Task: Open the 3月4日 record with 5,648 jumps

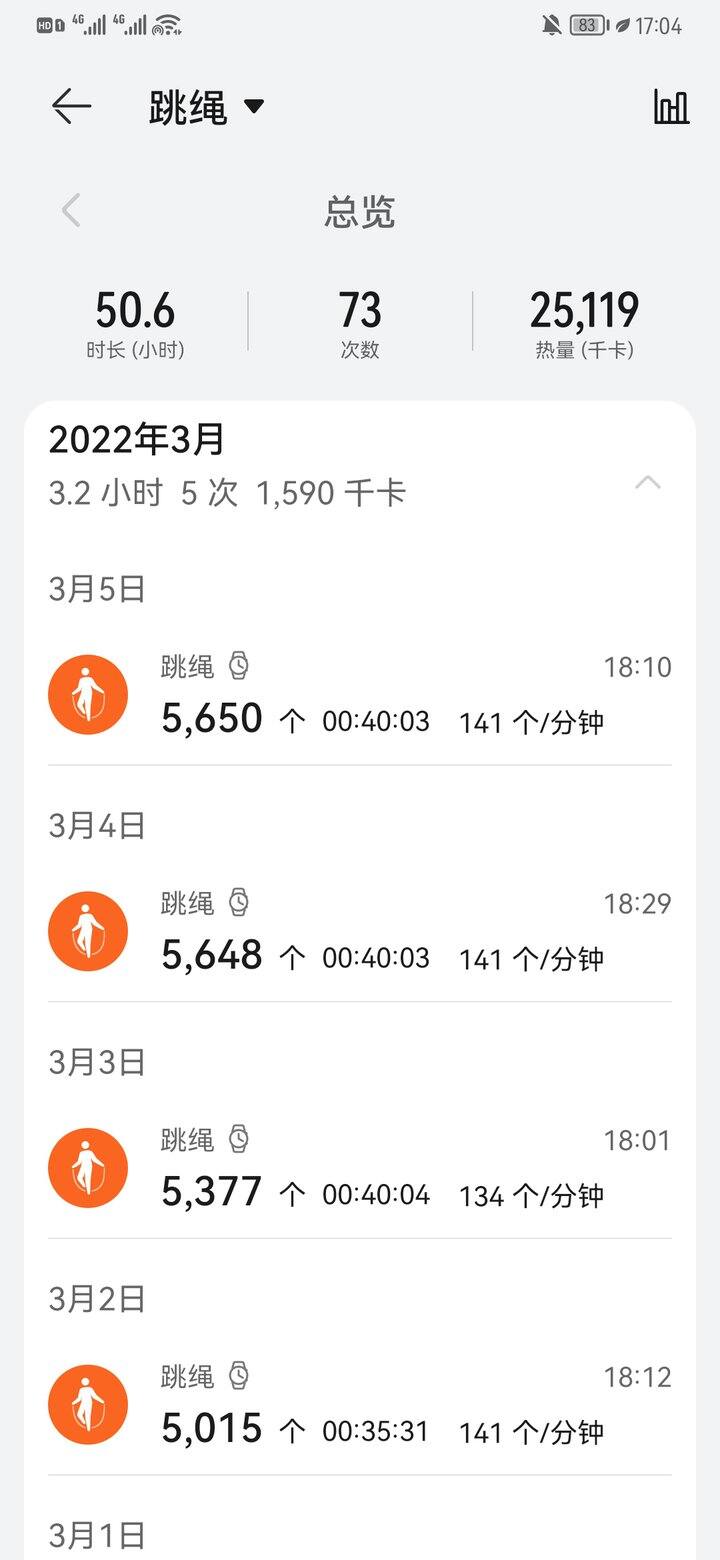Action: click(360, 932)
